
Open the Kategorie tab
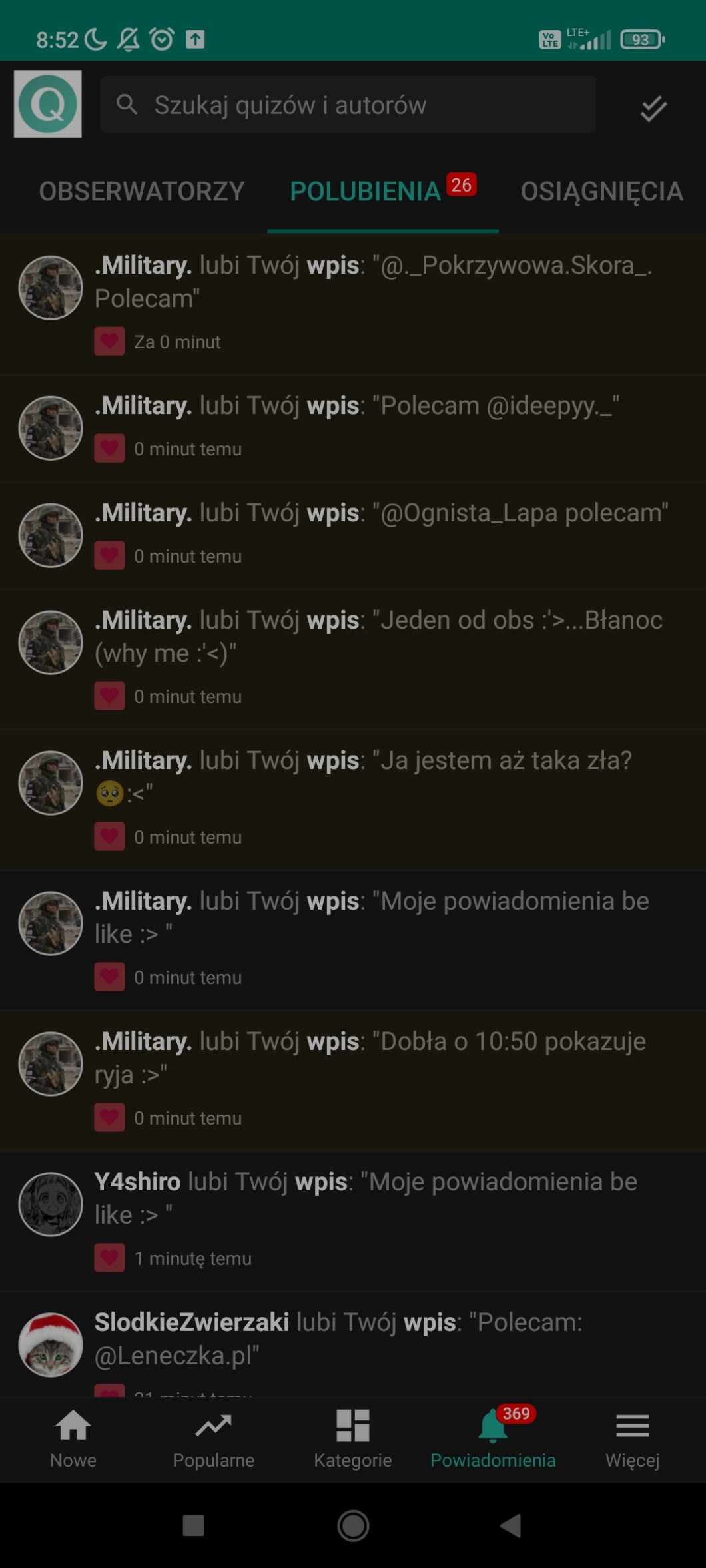click(353, 1439)
